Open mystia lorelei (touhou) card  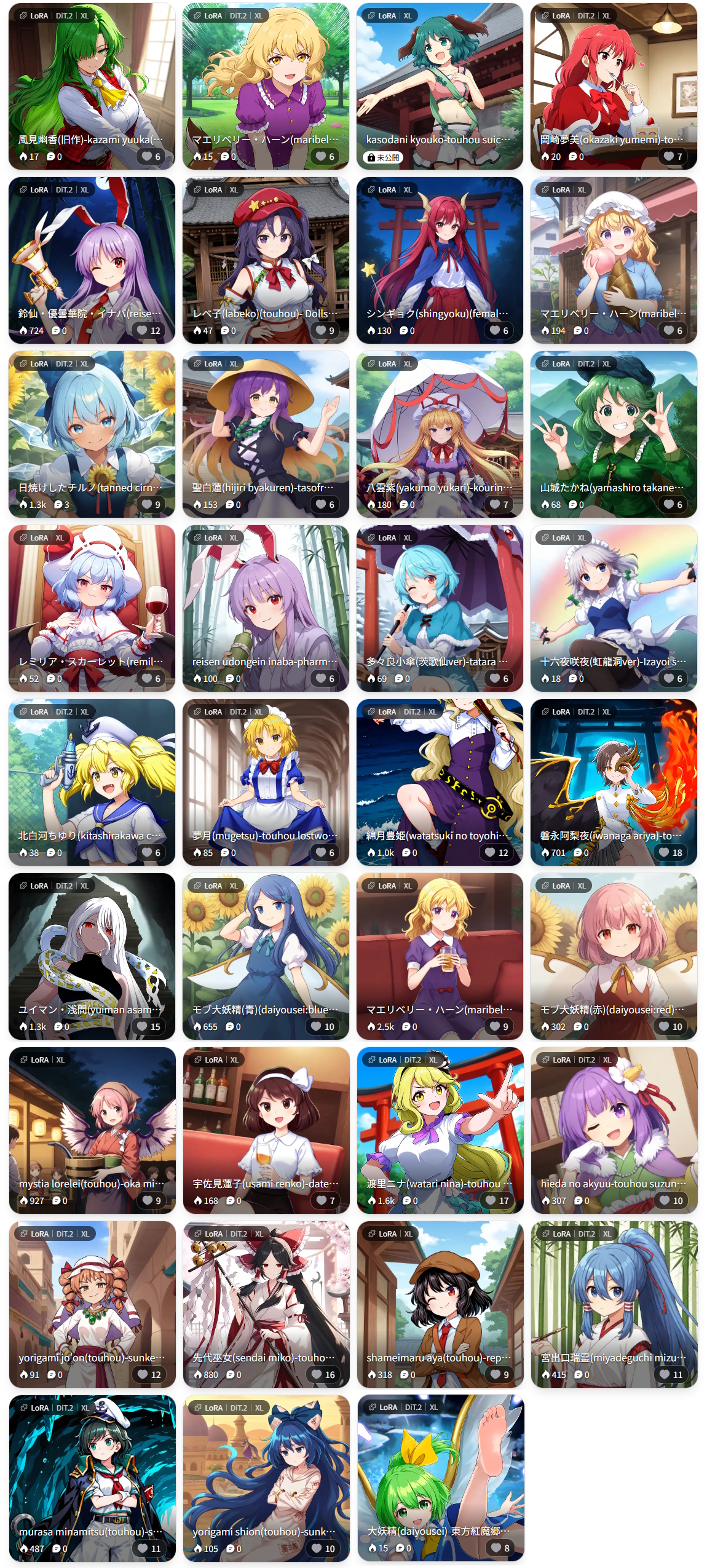click(x=92, y=1130)
